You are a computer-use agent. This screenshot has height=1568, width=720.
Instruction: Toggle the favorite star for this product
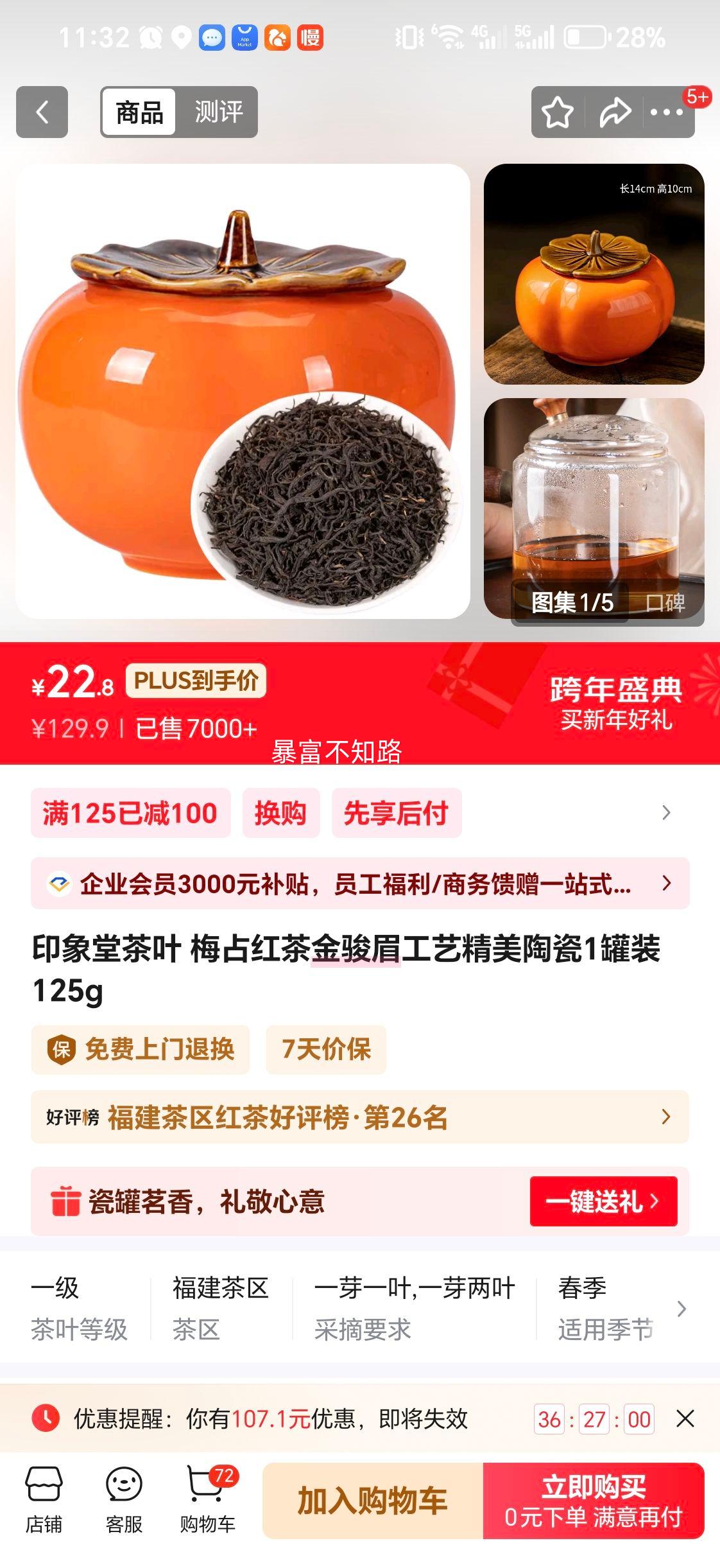[x=558, y=112]
